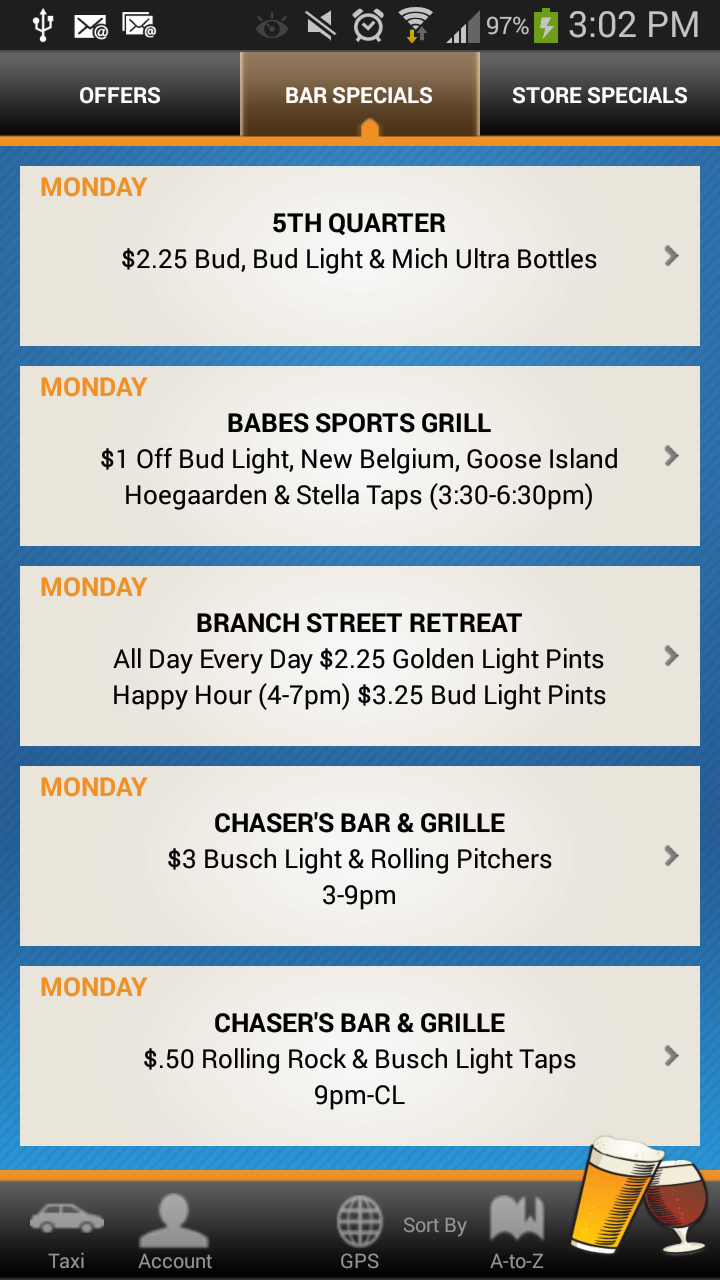Open Chaser's $3 Busch Light Pitchers special
This screenshot has width=720, height=1280.
click(x=360, y=856)
